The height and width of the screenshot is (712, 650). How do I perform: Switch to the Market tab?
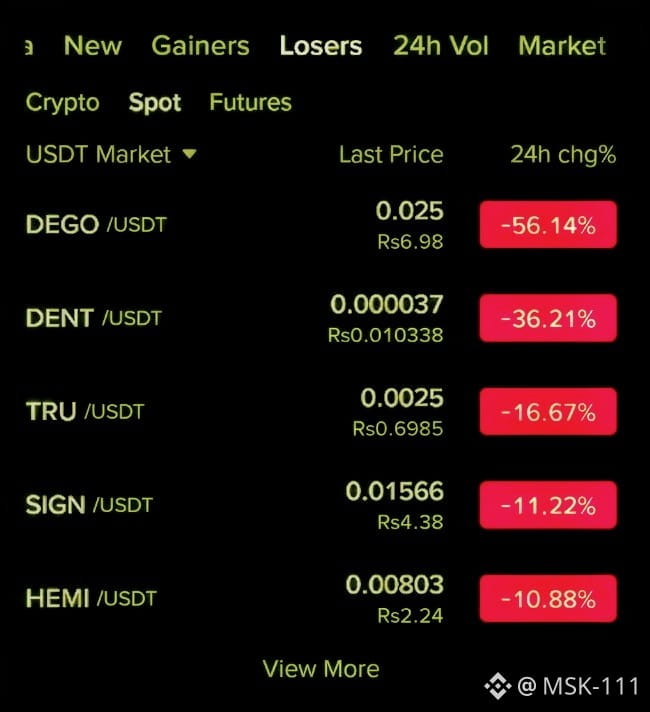tap(562, 46)
